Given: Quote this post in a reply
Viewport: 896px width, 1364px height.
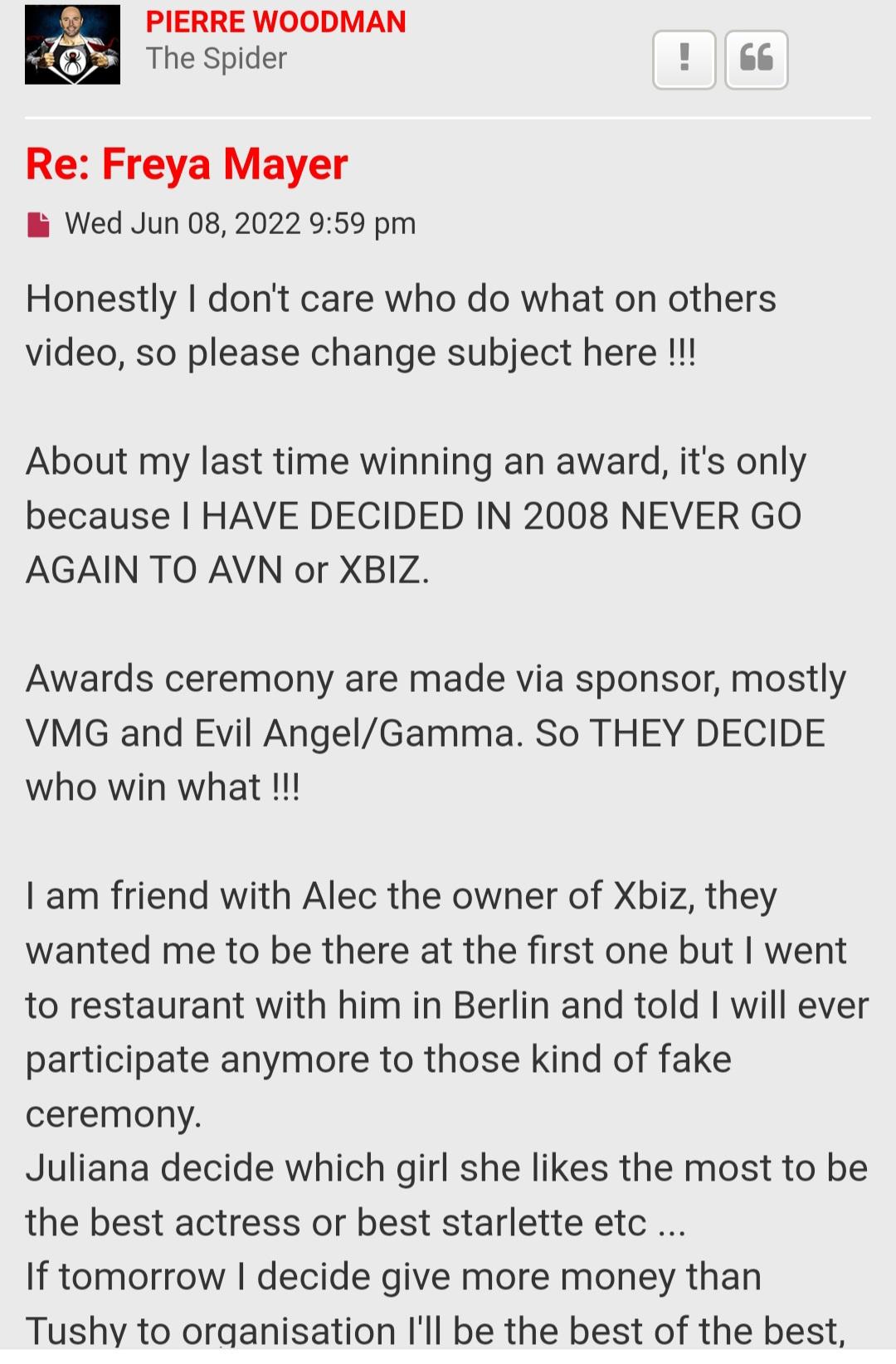Looking at the screenshot, I should 756,59.
